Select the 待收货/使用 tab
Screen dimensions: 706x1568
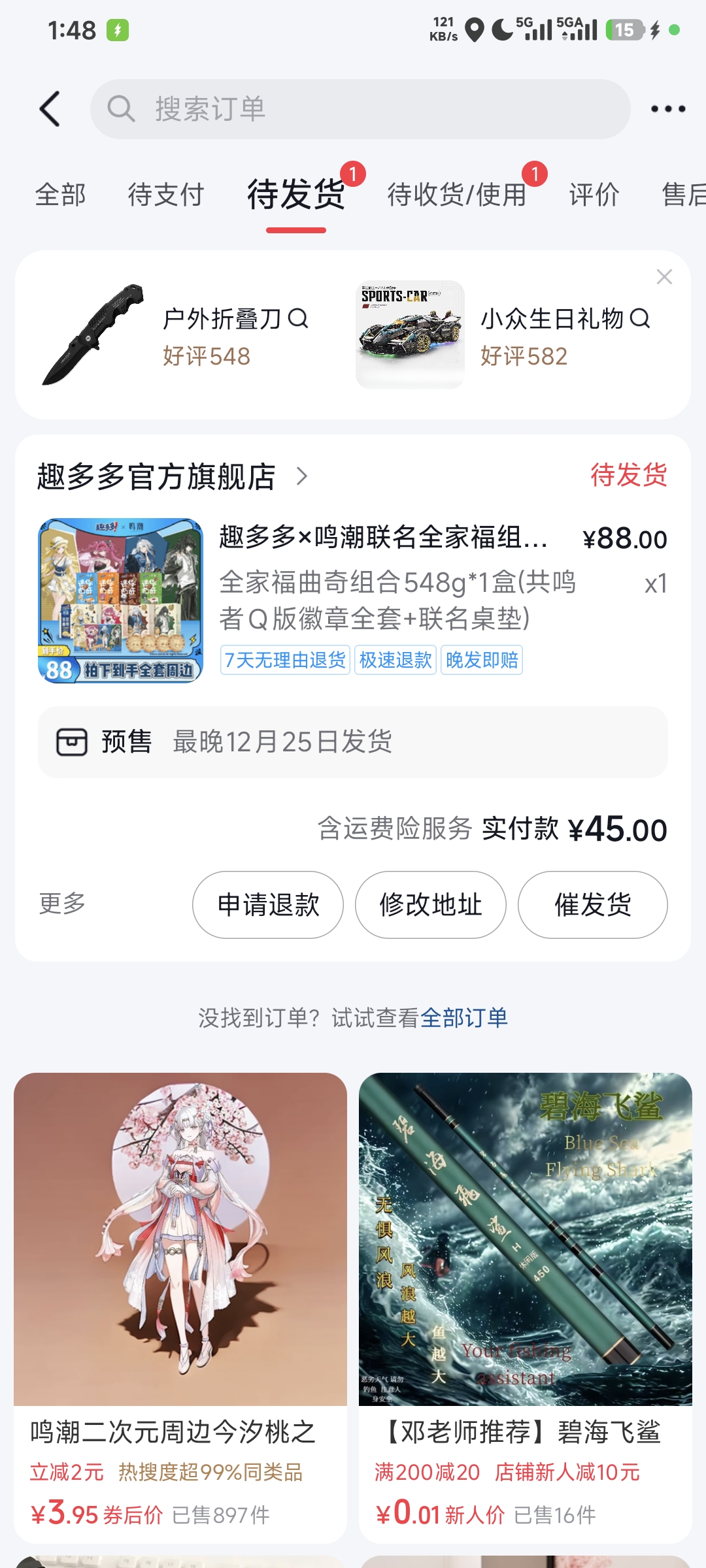(456, 195)
